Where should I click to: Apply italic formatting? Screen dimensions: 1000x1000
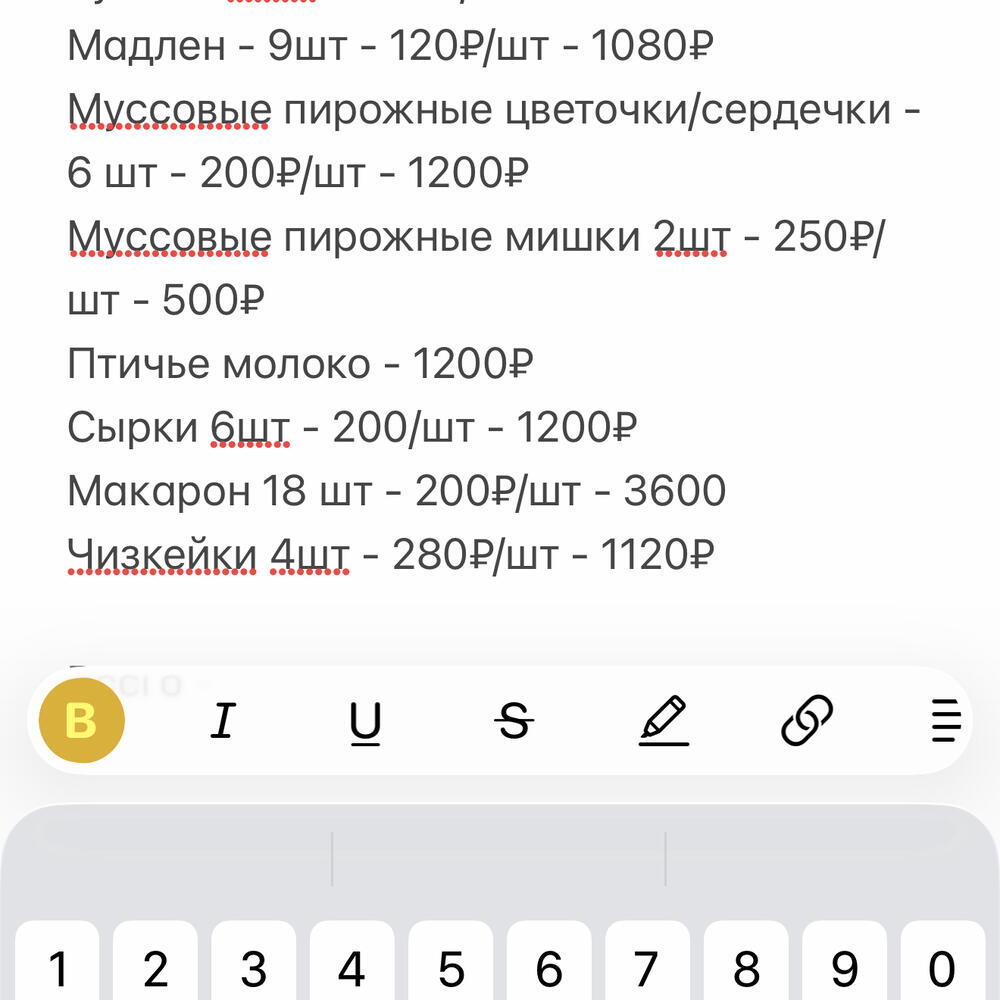(223, 721)
